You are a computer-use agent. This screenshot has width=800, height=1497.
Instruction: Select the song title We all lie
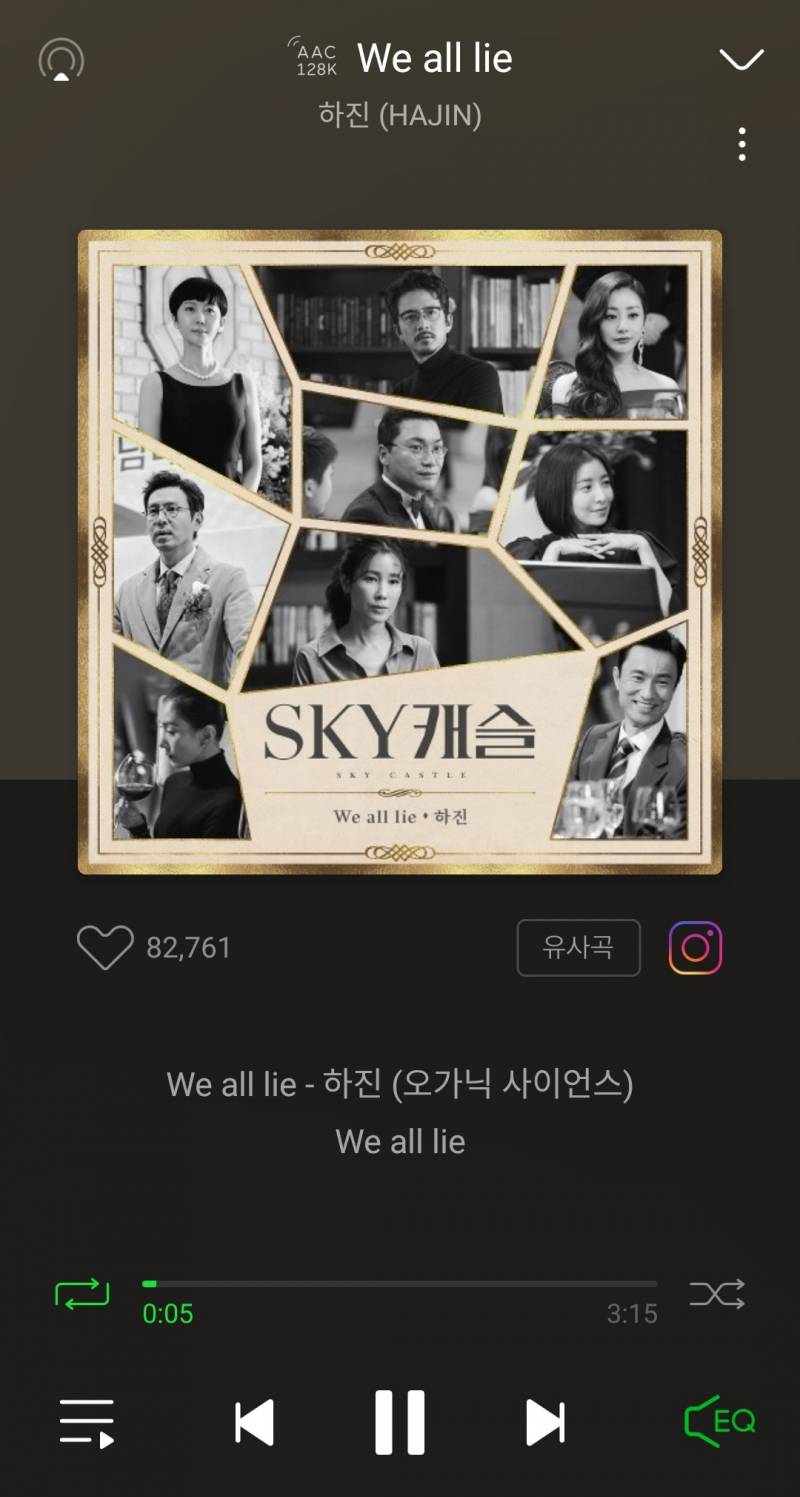tap(435, 58)
